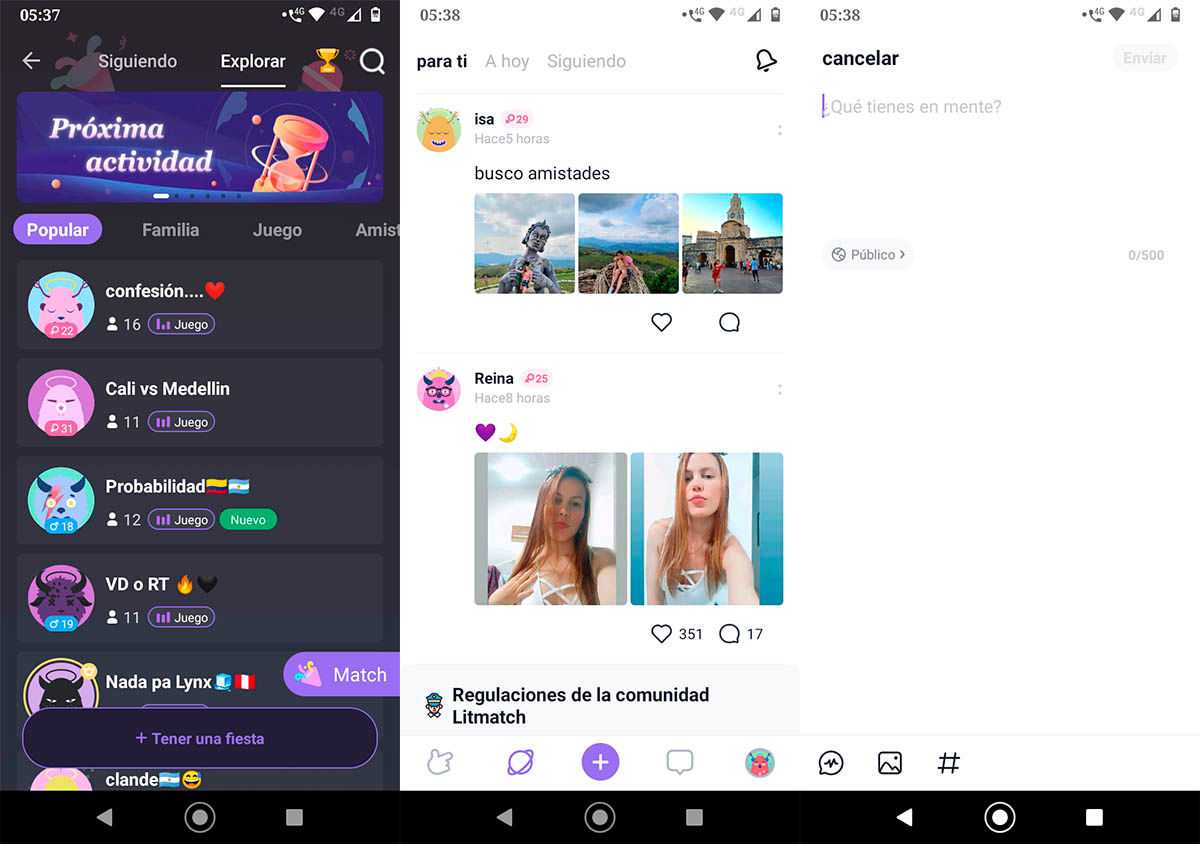
Task: Select the Familia category chip
Action: (170, 230)
